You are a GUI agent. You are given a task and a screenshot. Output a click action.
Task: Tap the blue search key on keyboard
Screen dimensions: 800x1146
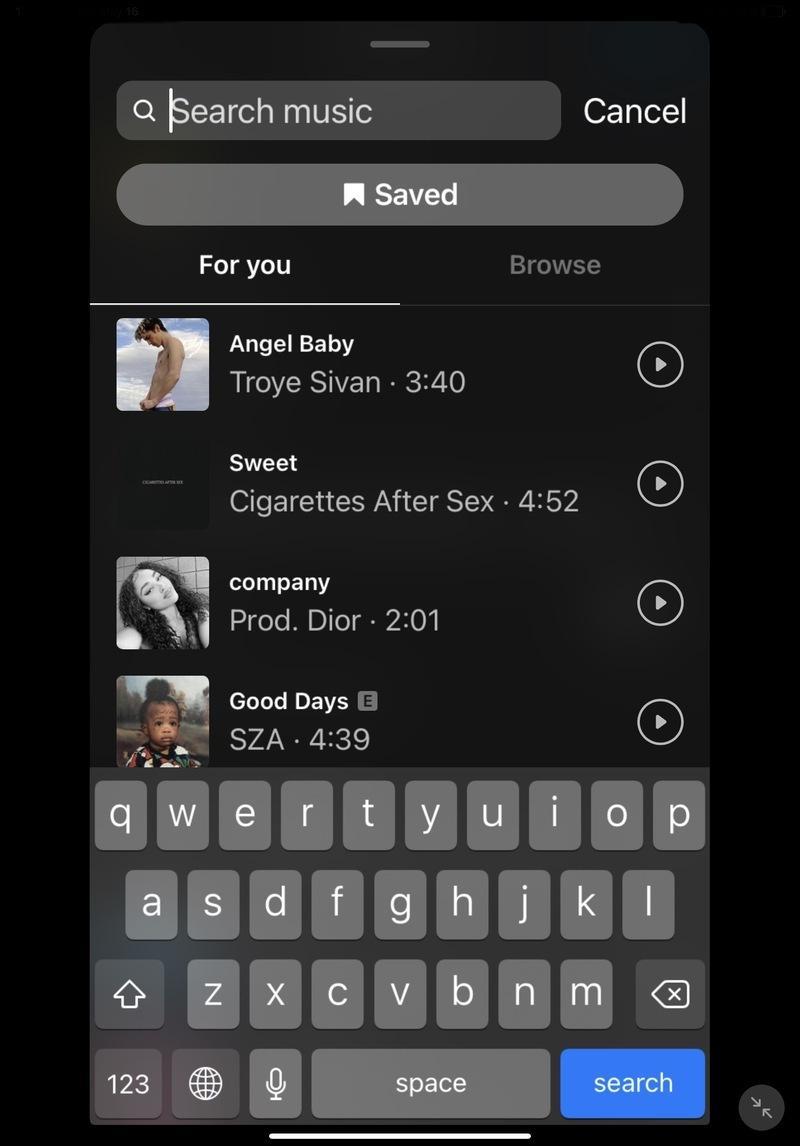click(x=632, y=1083)
